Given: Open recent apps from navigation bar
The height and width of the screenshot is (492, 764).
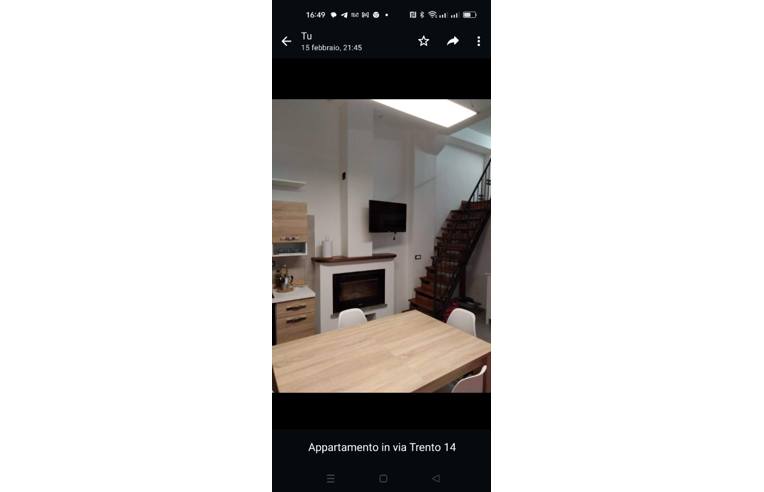Looking at the screenshot, I should click(331, 479).
